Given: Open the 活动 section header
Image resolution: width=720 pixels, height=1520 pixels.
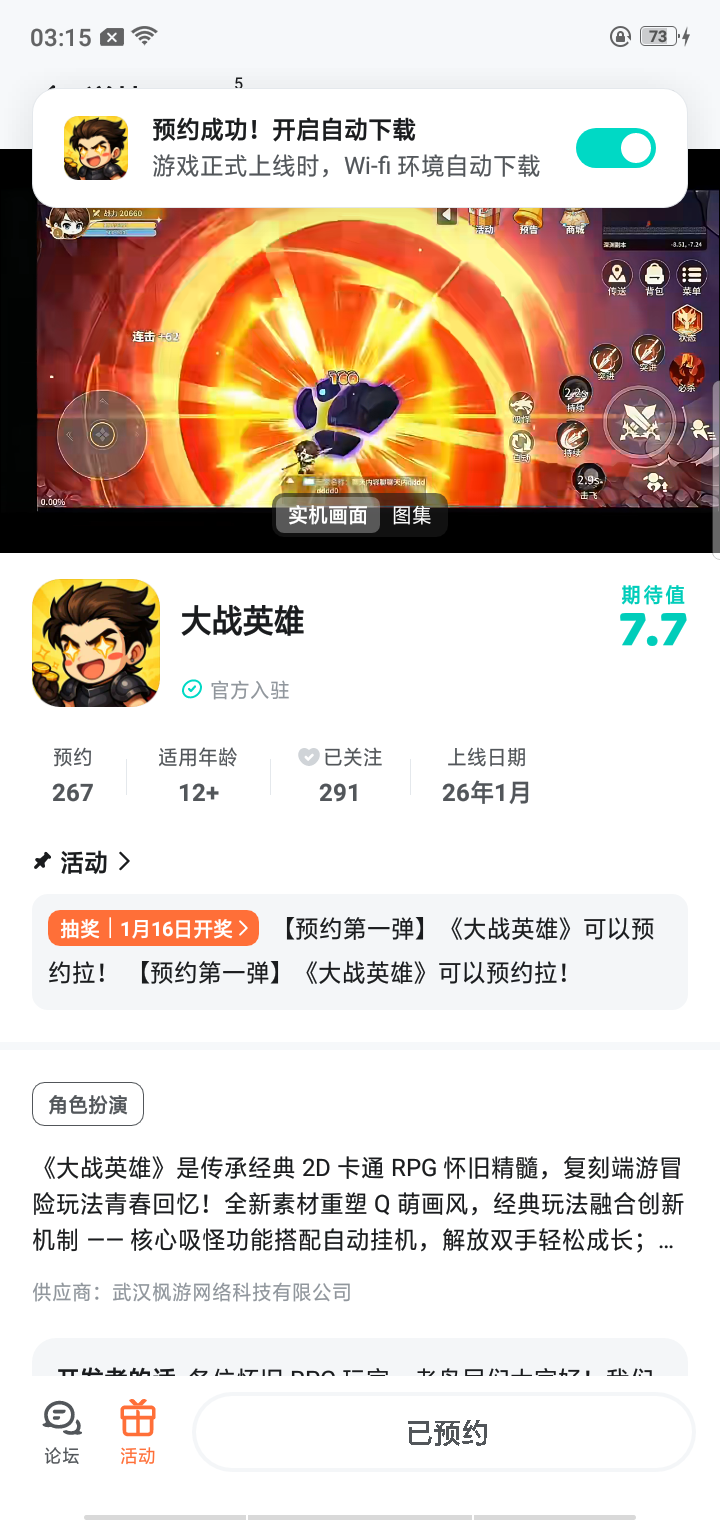Looking at the screenshot, I should click(x=83, y=862).
